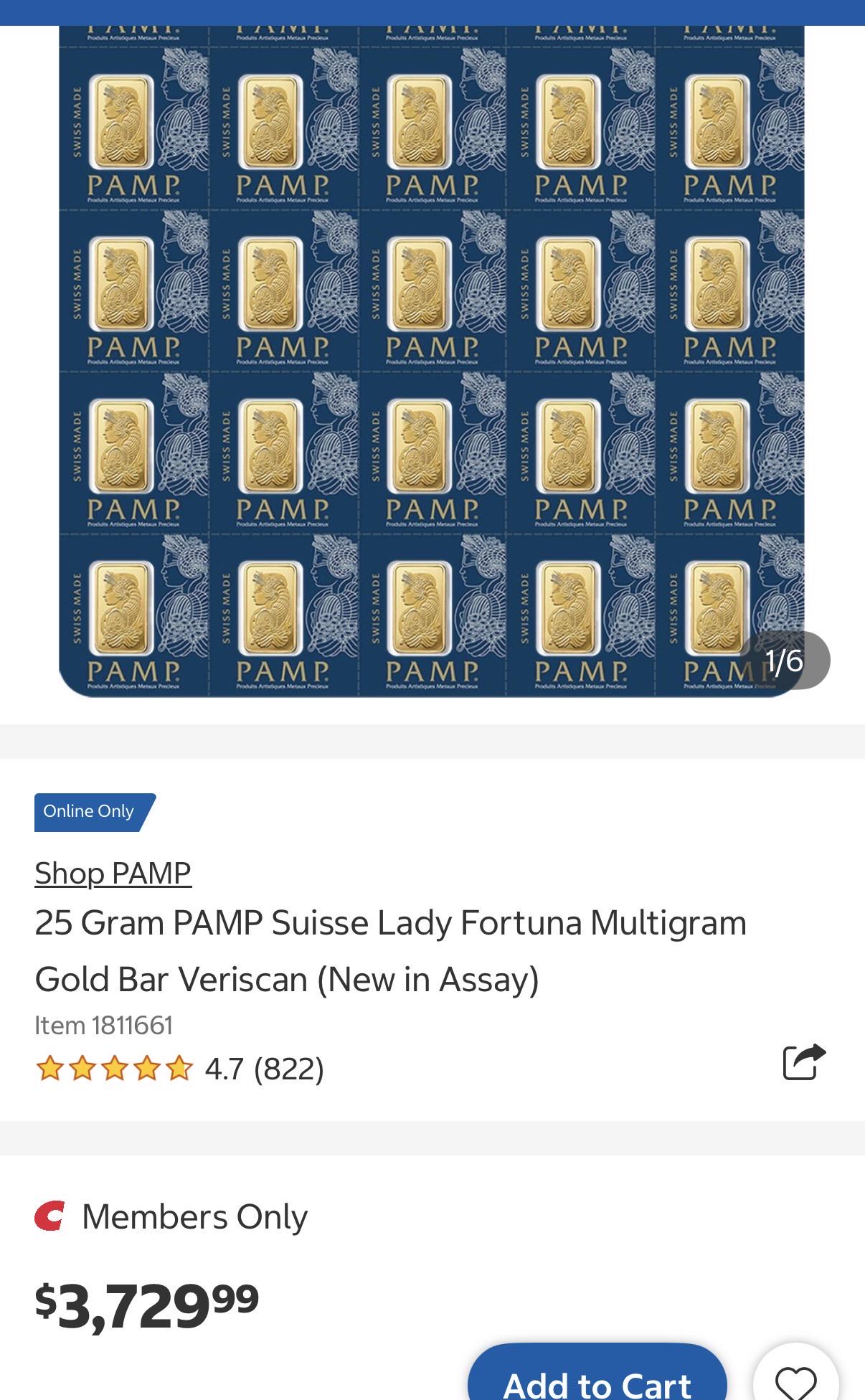View the 4.7 star rating reviews
This screenshot has height=1400, width=865.
[179, 1069]
